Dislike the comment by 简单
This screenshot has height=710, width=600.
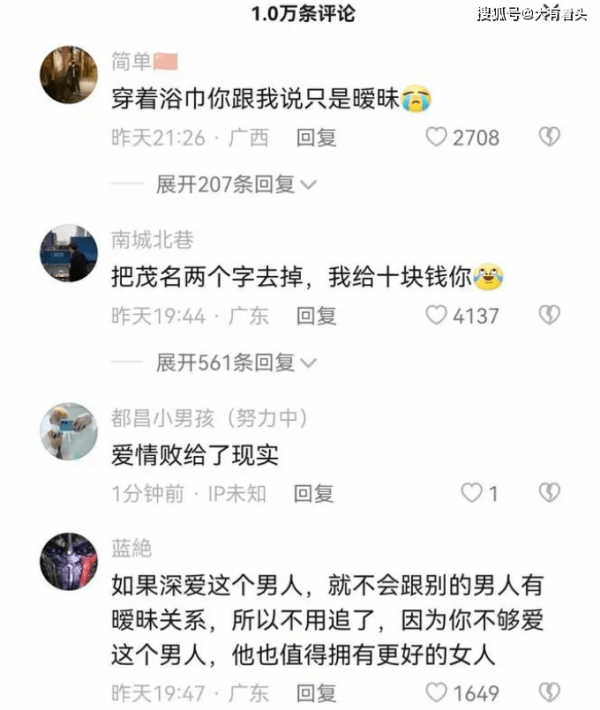point(548,137)
